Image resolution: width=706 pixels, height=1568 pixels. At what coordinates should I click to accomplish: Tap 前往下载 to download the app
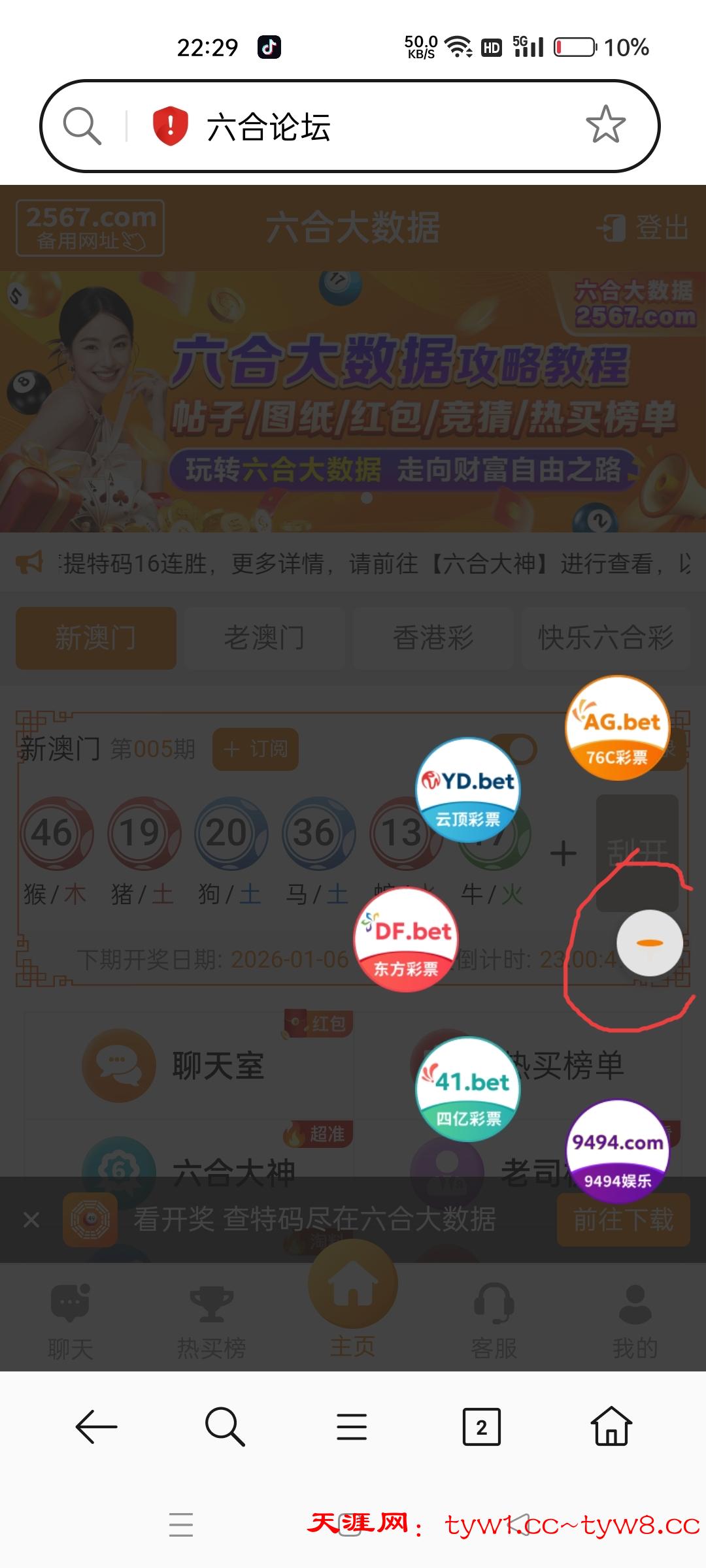pyautogui.click(x=623, y=1219)
